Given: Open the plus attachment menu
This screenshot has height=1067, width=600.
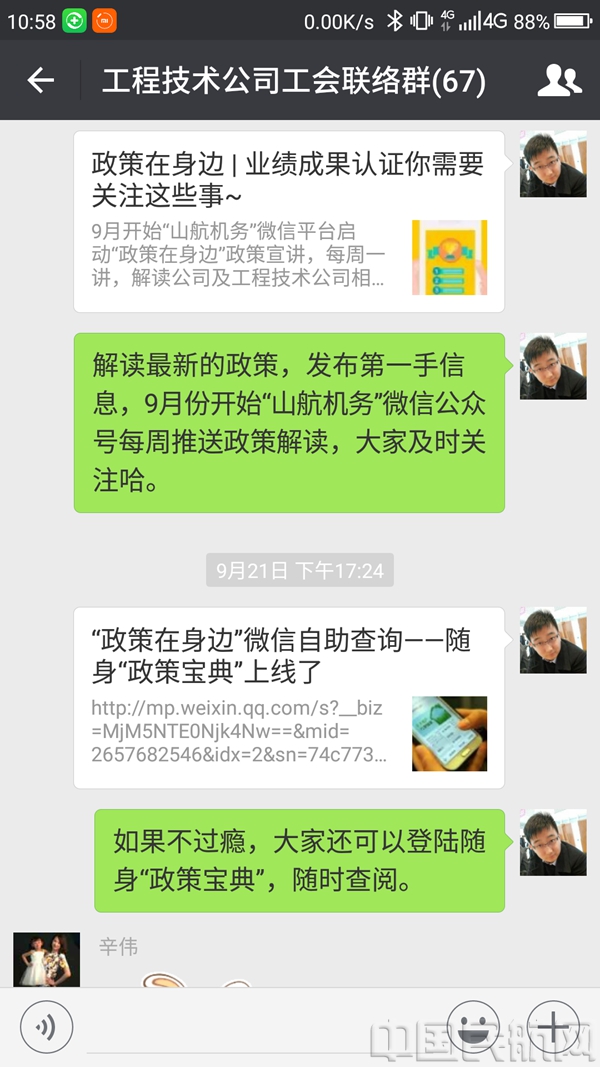Looking at the screenshot, I should pos(553,1027).
